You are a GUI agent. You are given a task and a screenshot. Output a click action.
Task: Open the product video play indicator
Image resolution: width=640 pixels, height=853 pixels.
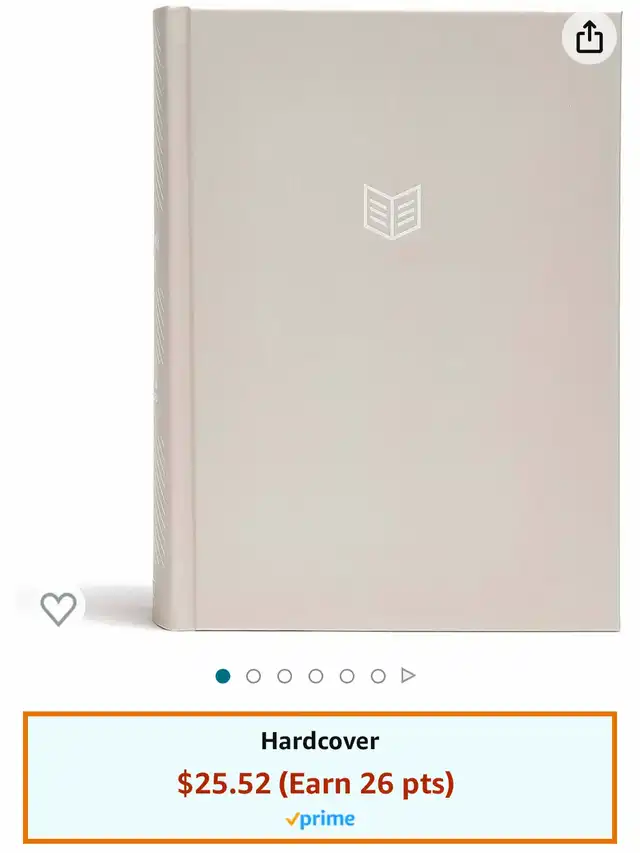point(408,676)
